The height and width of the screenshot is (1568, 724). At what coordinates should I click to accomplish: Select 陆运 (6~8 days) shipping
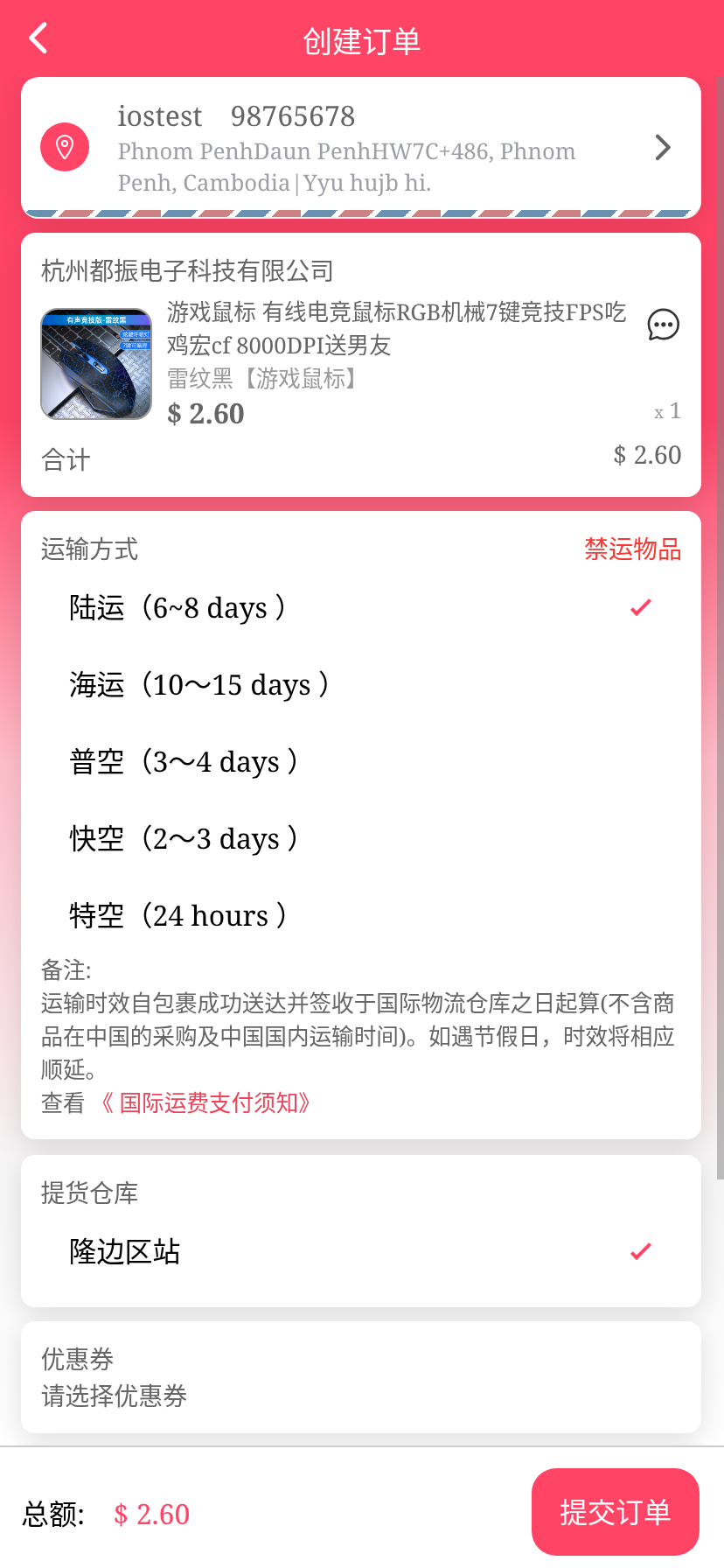click(x=360, y=608)
